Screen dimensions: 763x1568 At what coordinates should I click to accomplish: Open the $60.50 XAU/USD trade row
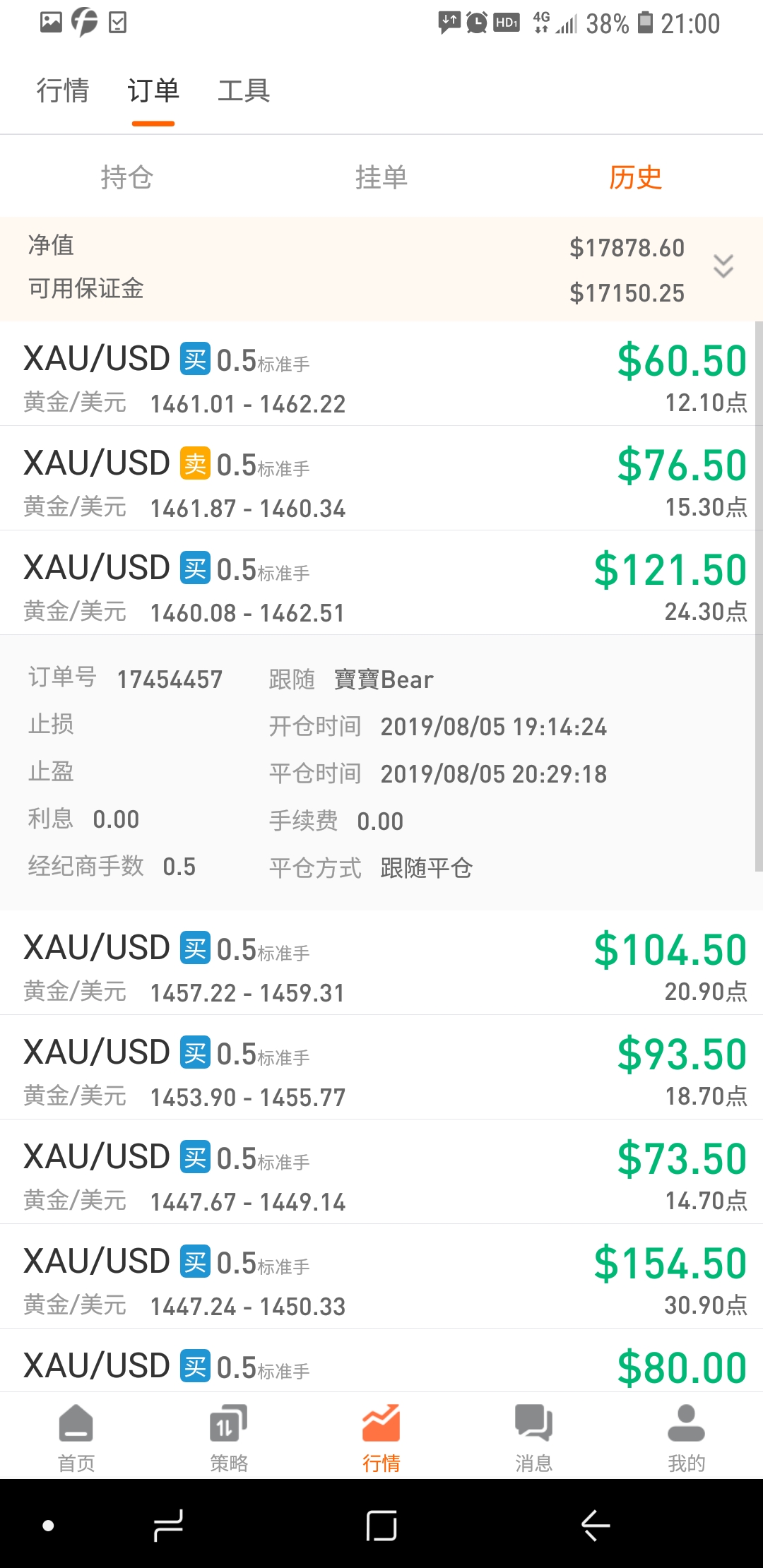(381, 374)
